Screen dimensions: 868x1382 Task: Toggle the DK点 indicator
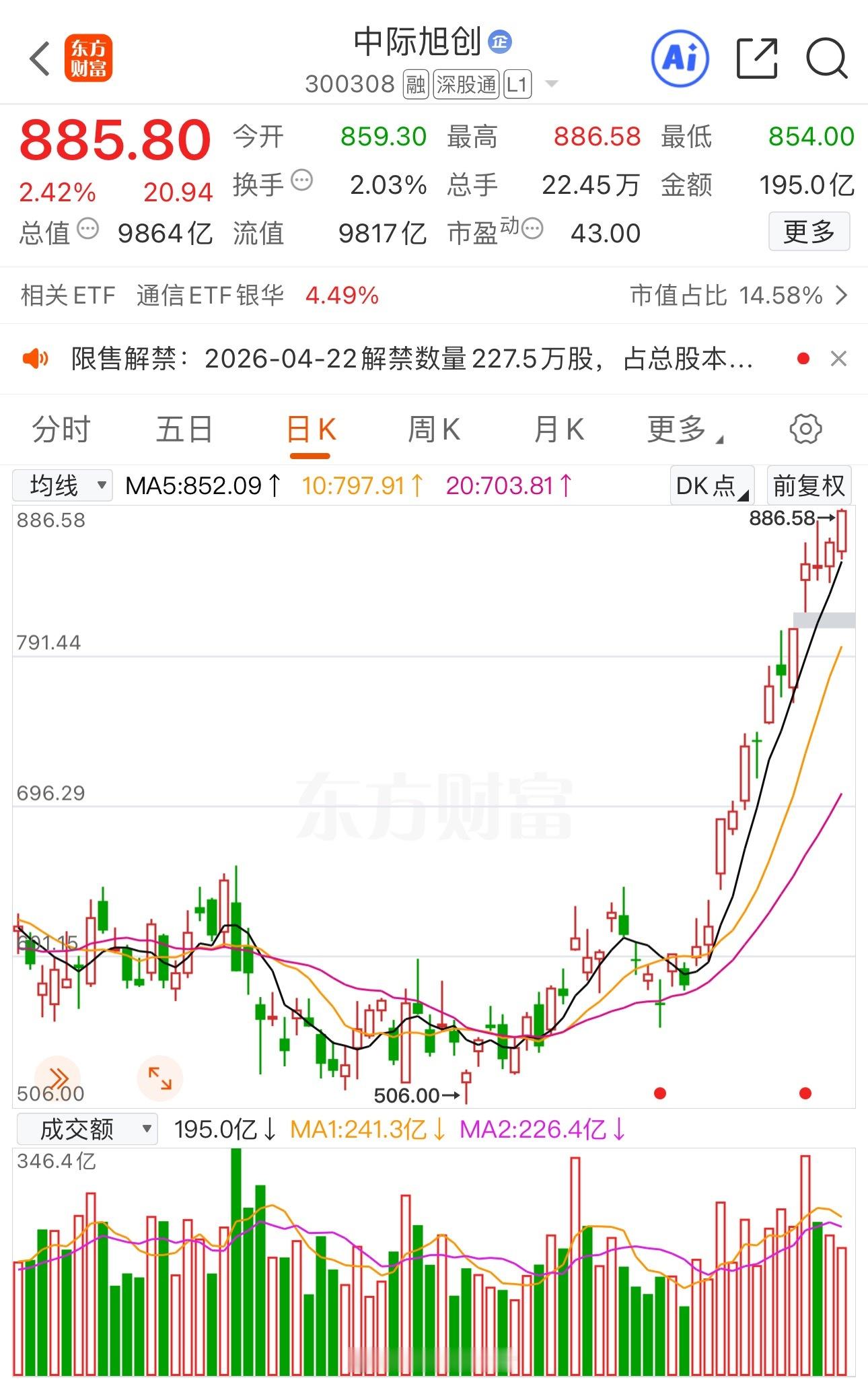pos(711,484)
